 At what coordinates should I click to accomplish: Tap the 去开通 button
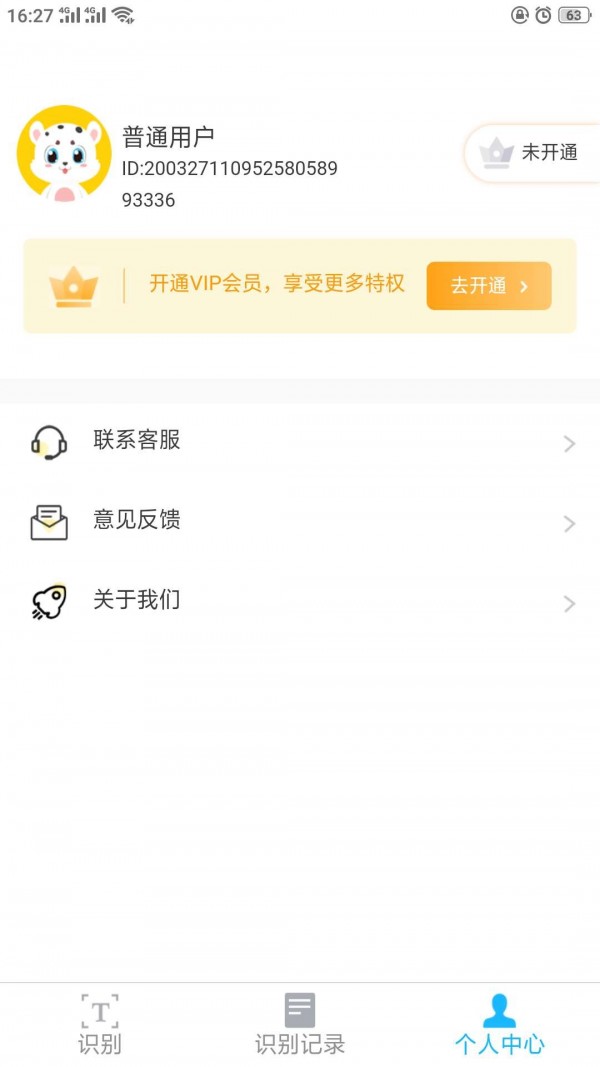tap(488, 286)
